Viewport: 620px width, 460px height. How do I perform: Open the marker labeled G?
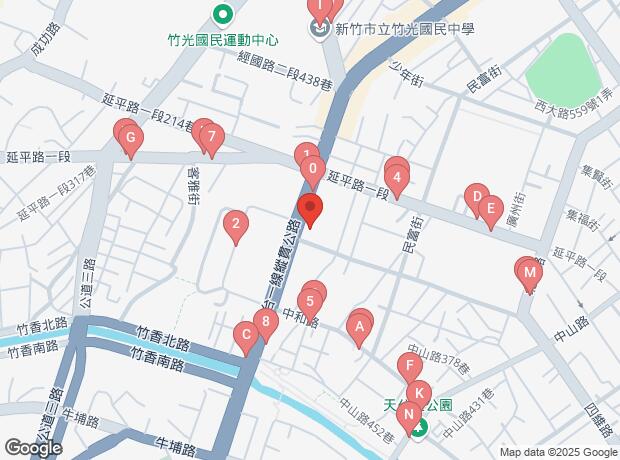click(x=131, y=139)
